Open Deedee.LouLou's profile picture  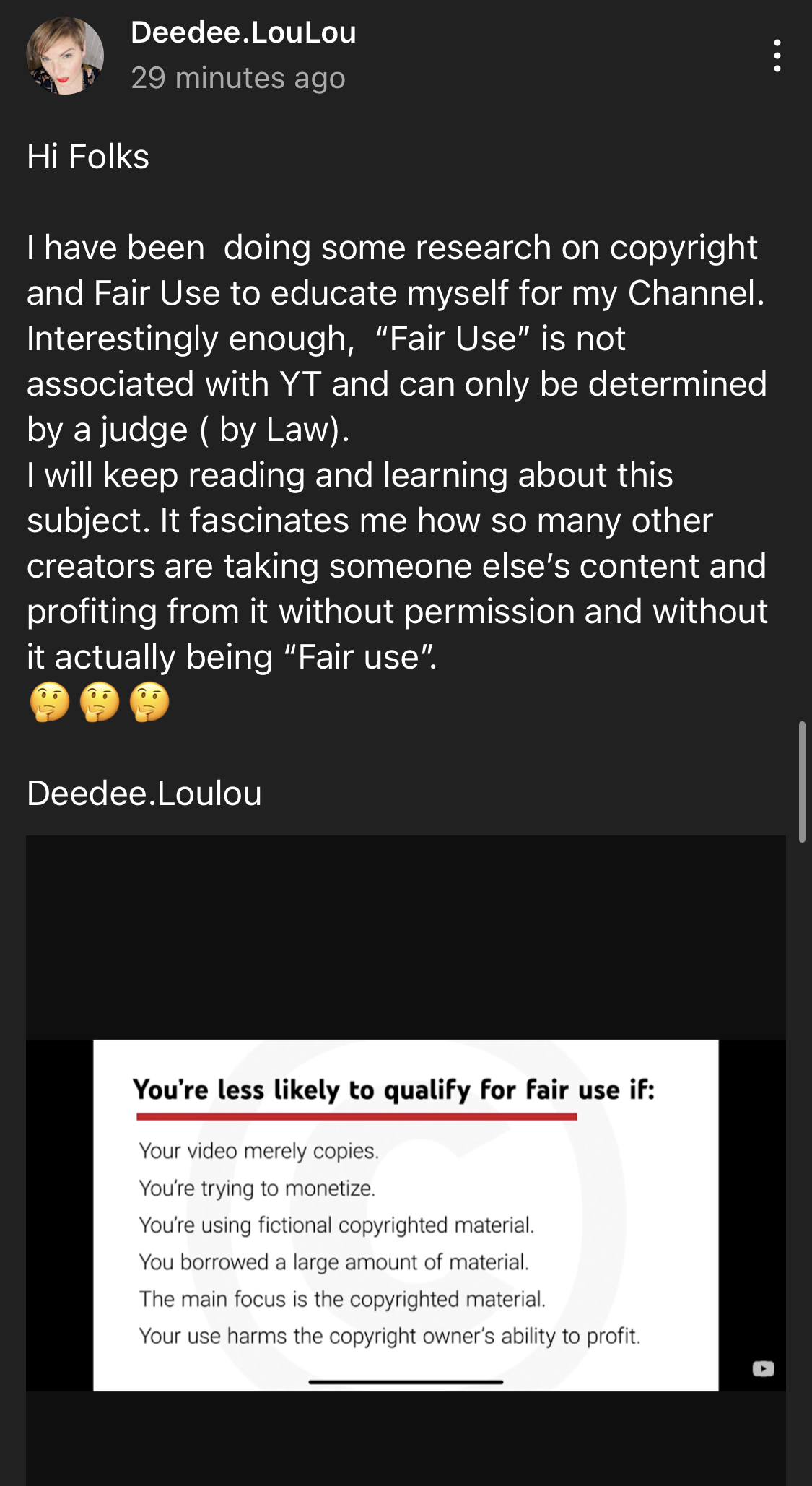(x=65, y=56)
